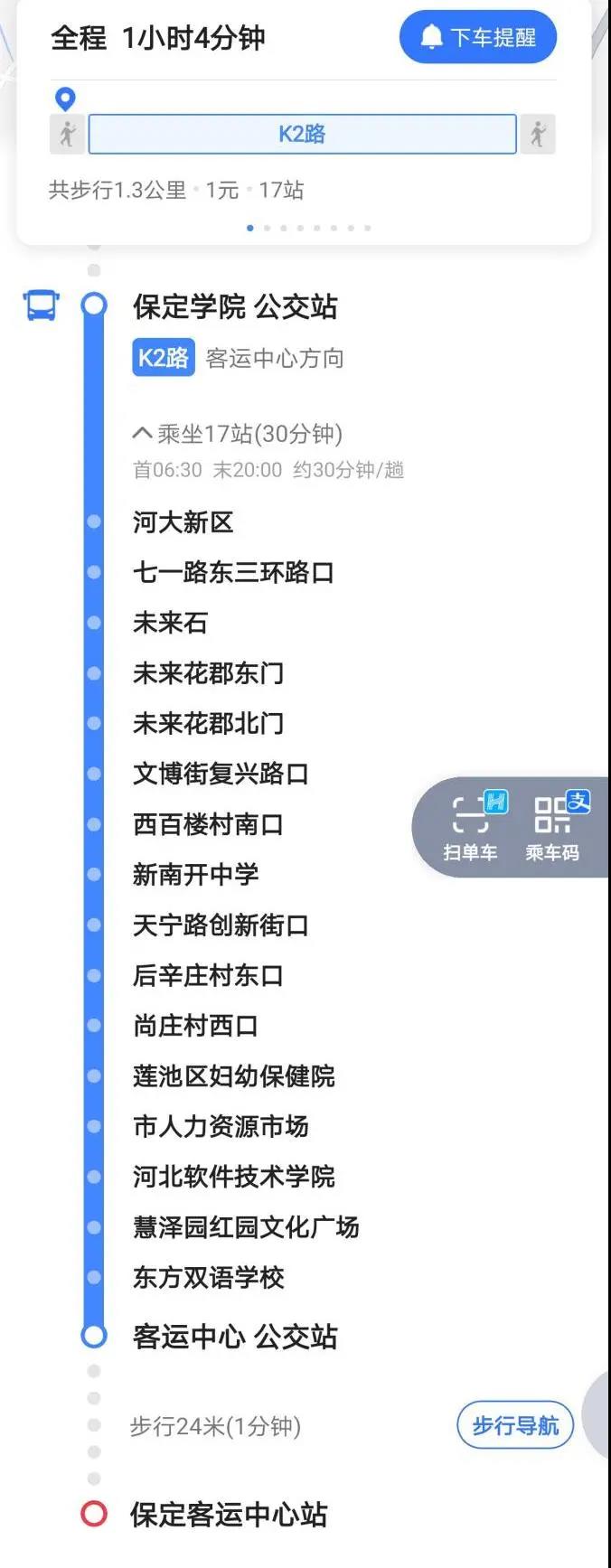Select the K2路 route segment bar

pyautogui.click(x=302, y=135)
